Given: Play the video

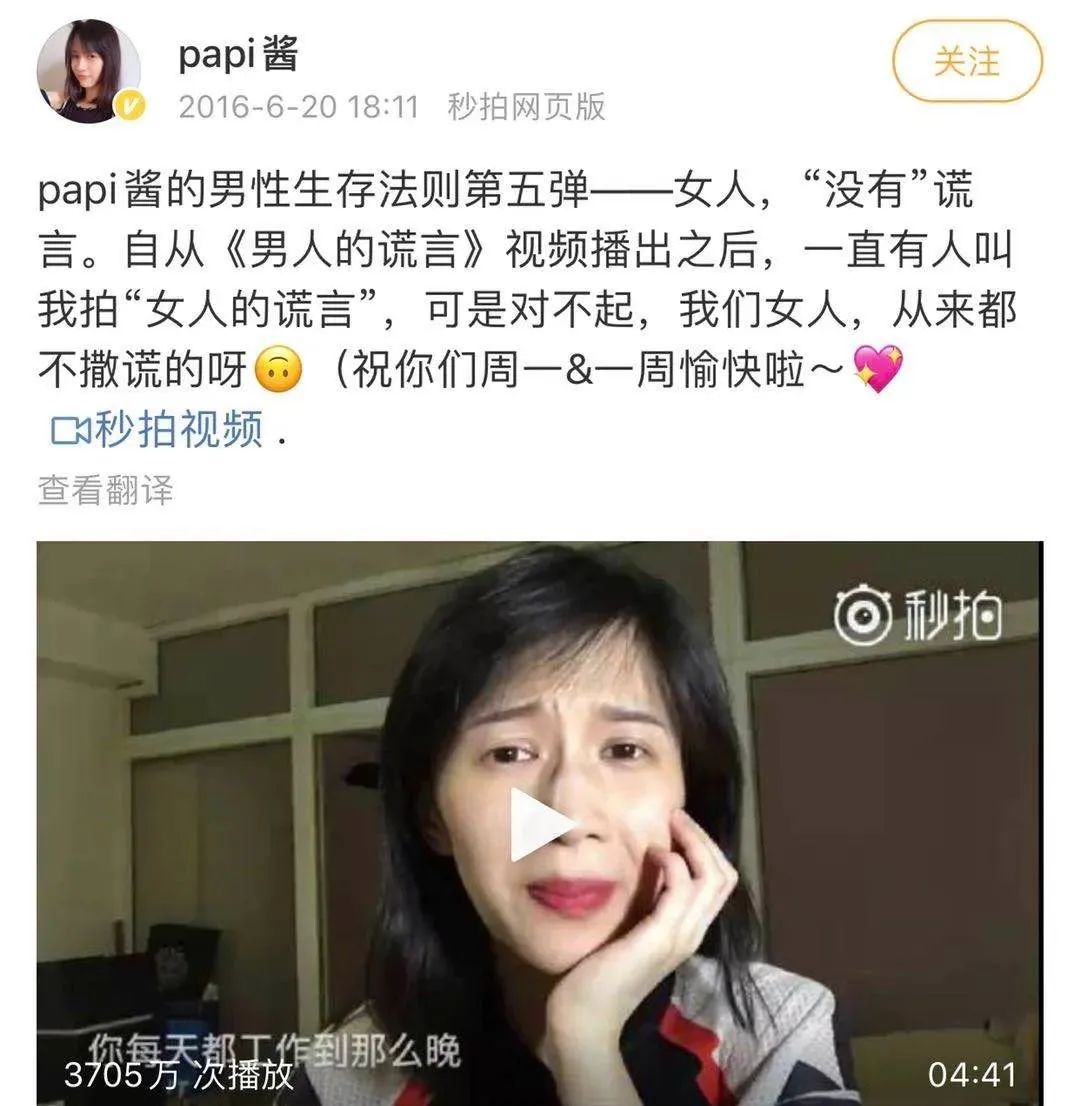Looking at the screenshot, I should [540, 824].
